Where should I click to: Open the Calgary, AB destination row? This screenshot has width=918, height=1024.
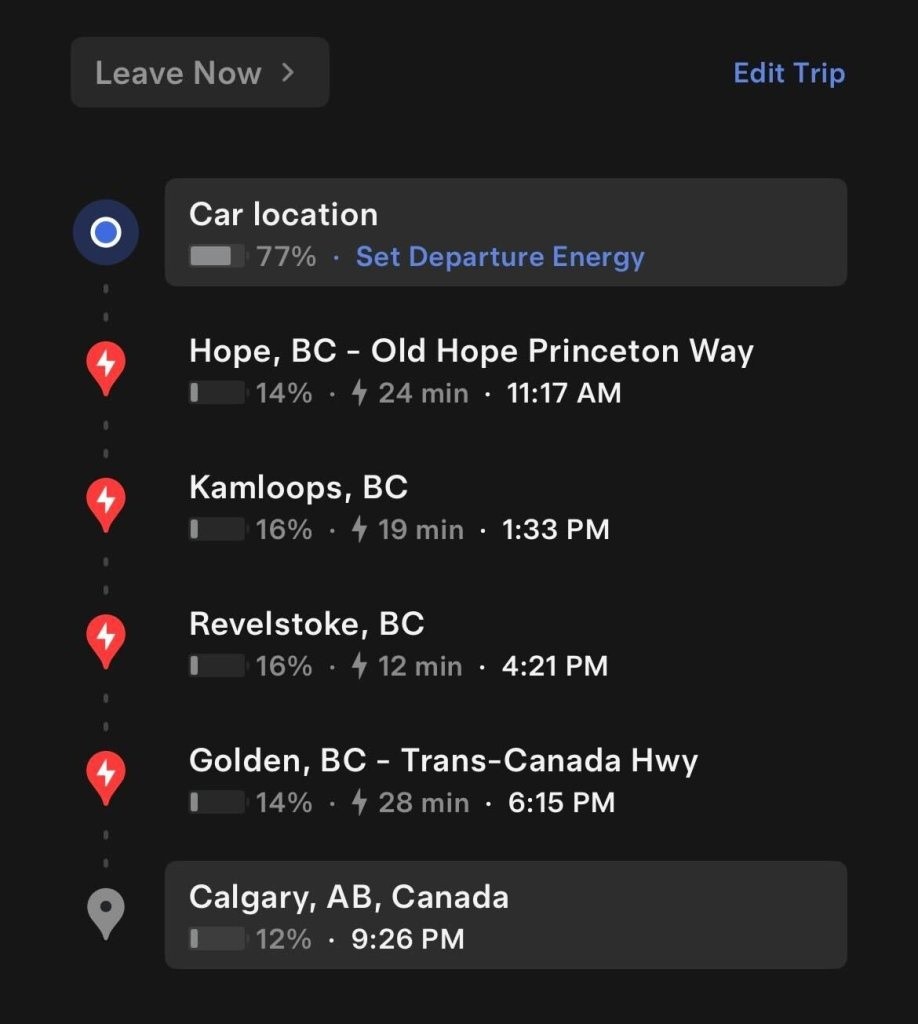505,915
